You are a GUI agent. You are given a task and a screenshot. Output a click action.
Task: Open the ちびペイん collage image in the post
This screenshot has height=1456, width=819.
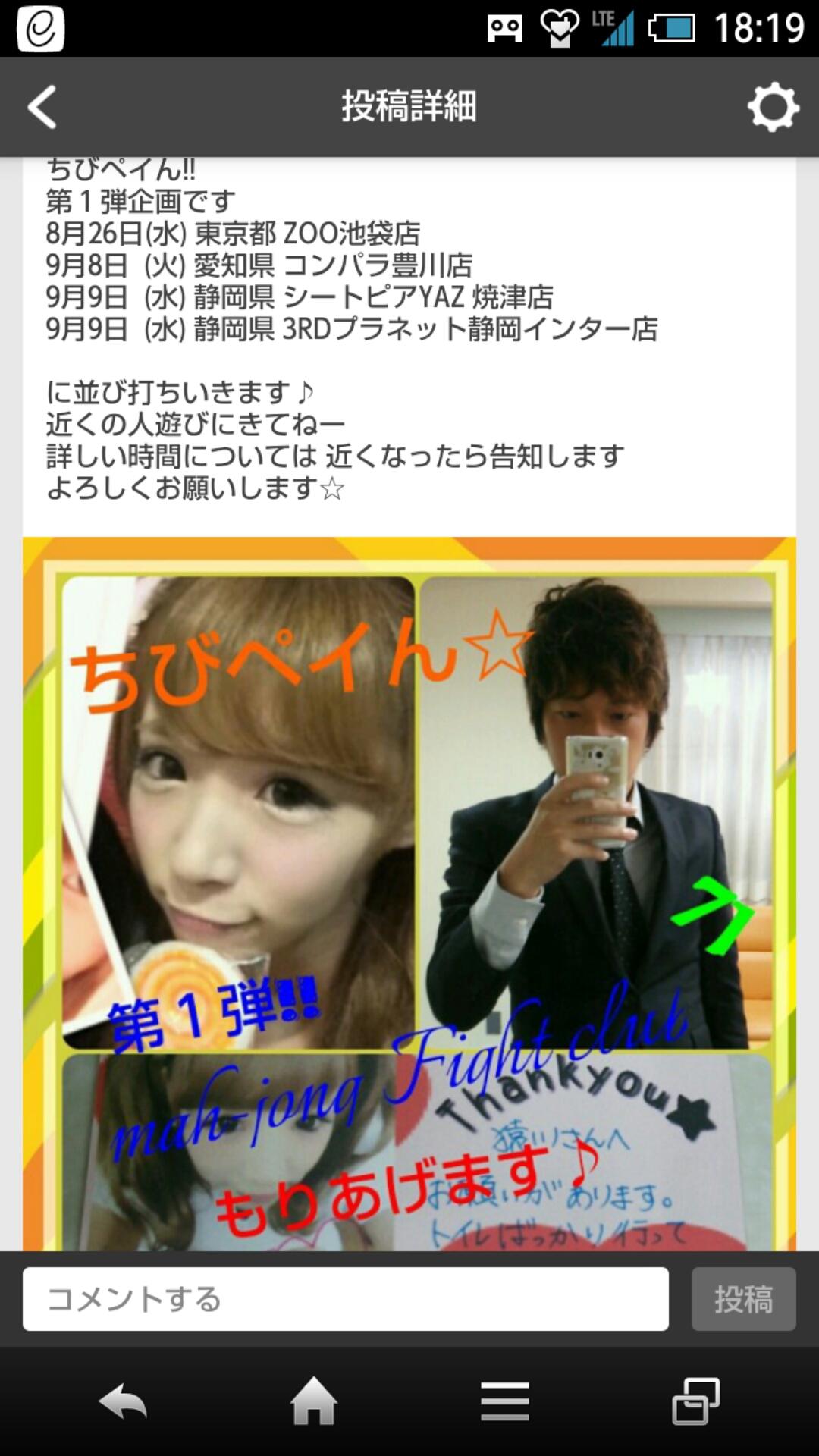(409, 895)
